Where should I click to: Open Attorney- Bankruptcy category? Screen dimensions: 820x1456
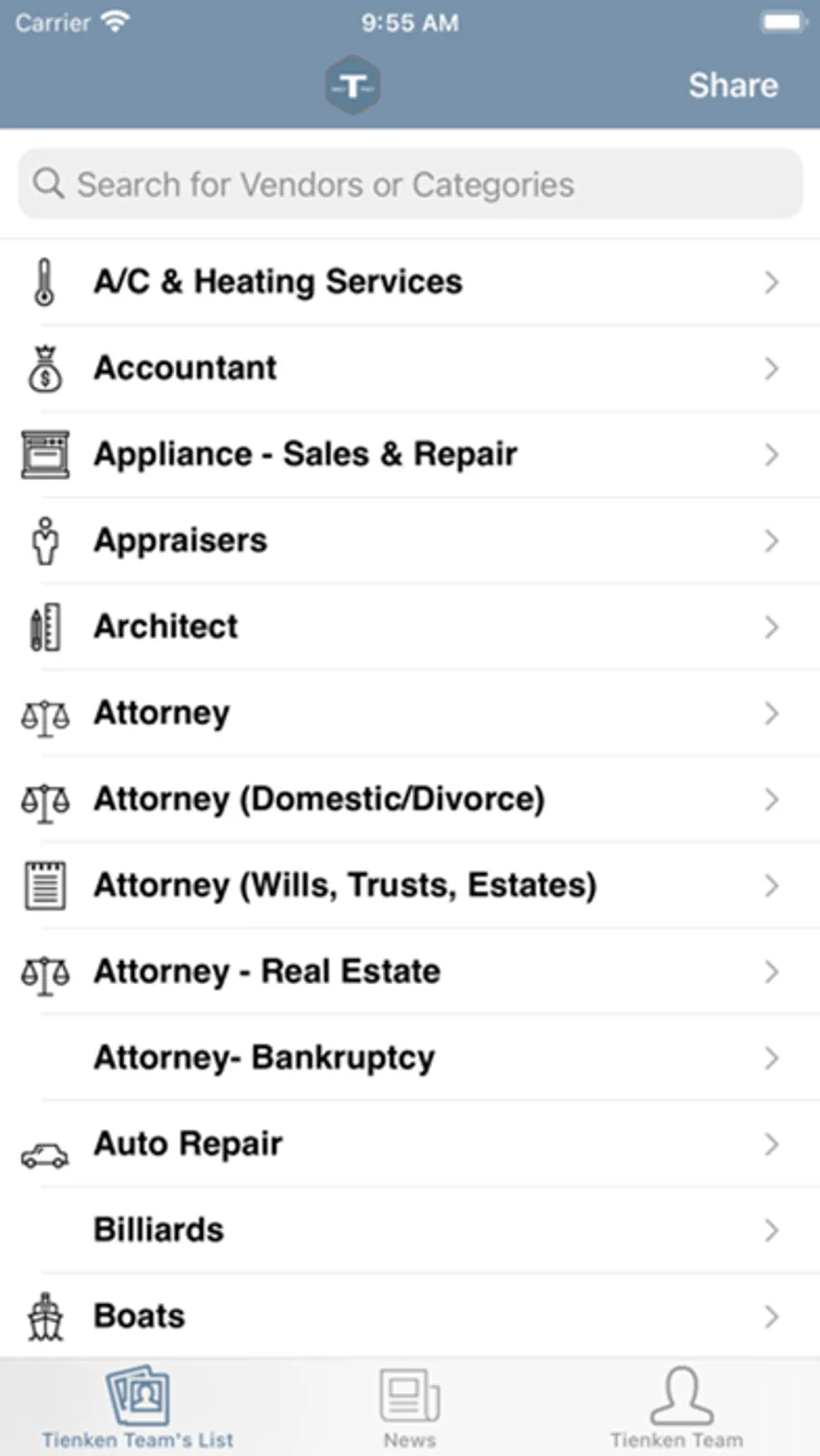tap(410, 1057)
